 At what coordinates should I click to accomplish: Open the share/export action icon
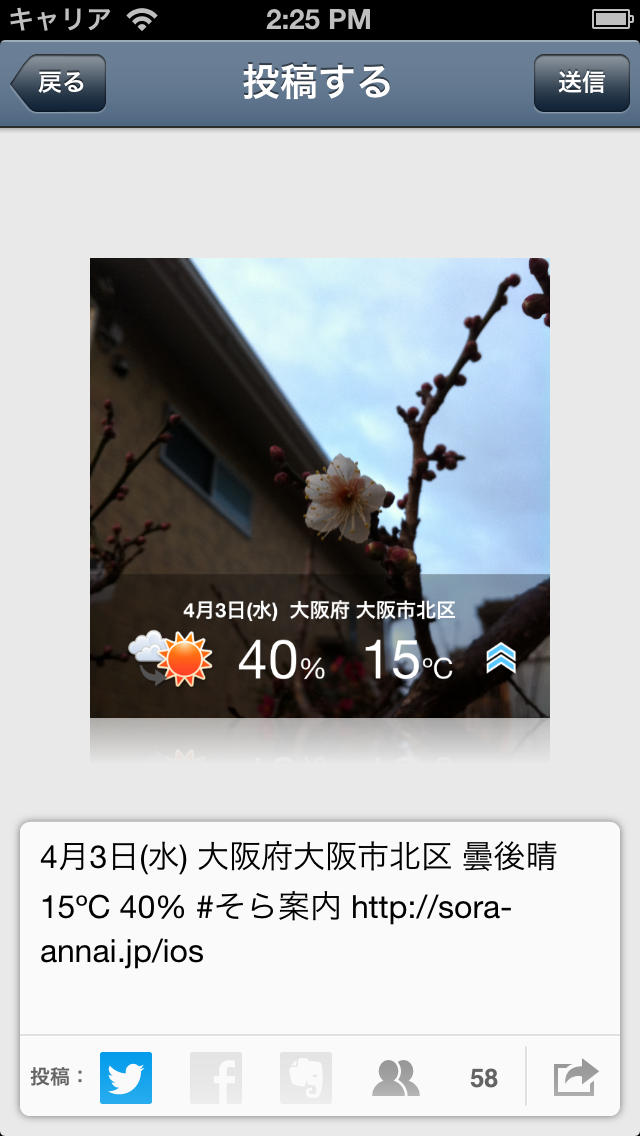tap(576, 1078)
